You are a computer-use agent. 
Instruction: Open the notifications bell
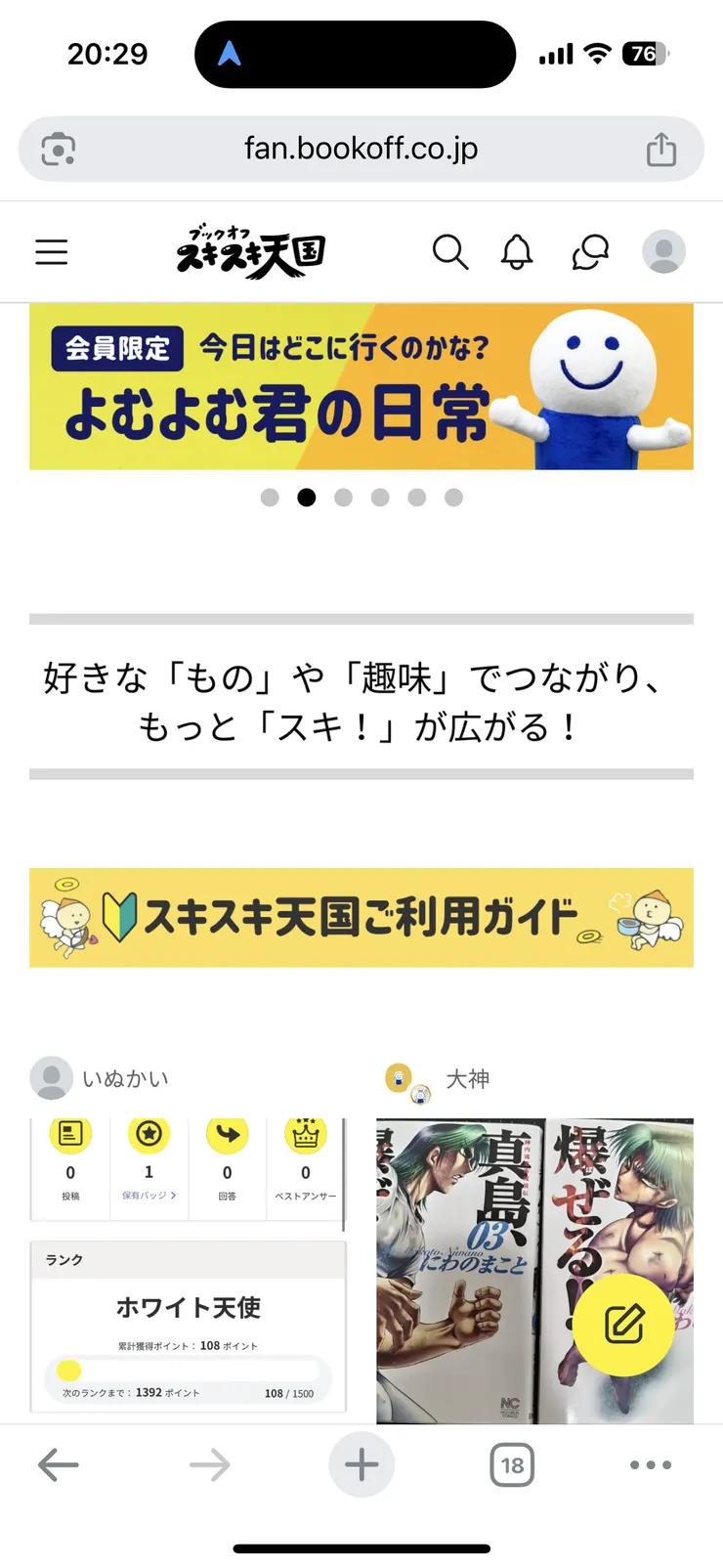click(x=518, y=251)
